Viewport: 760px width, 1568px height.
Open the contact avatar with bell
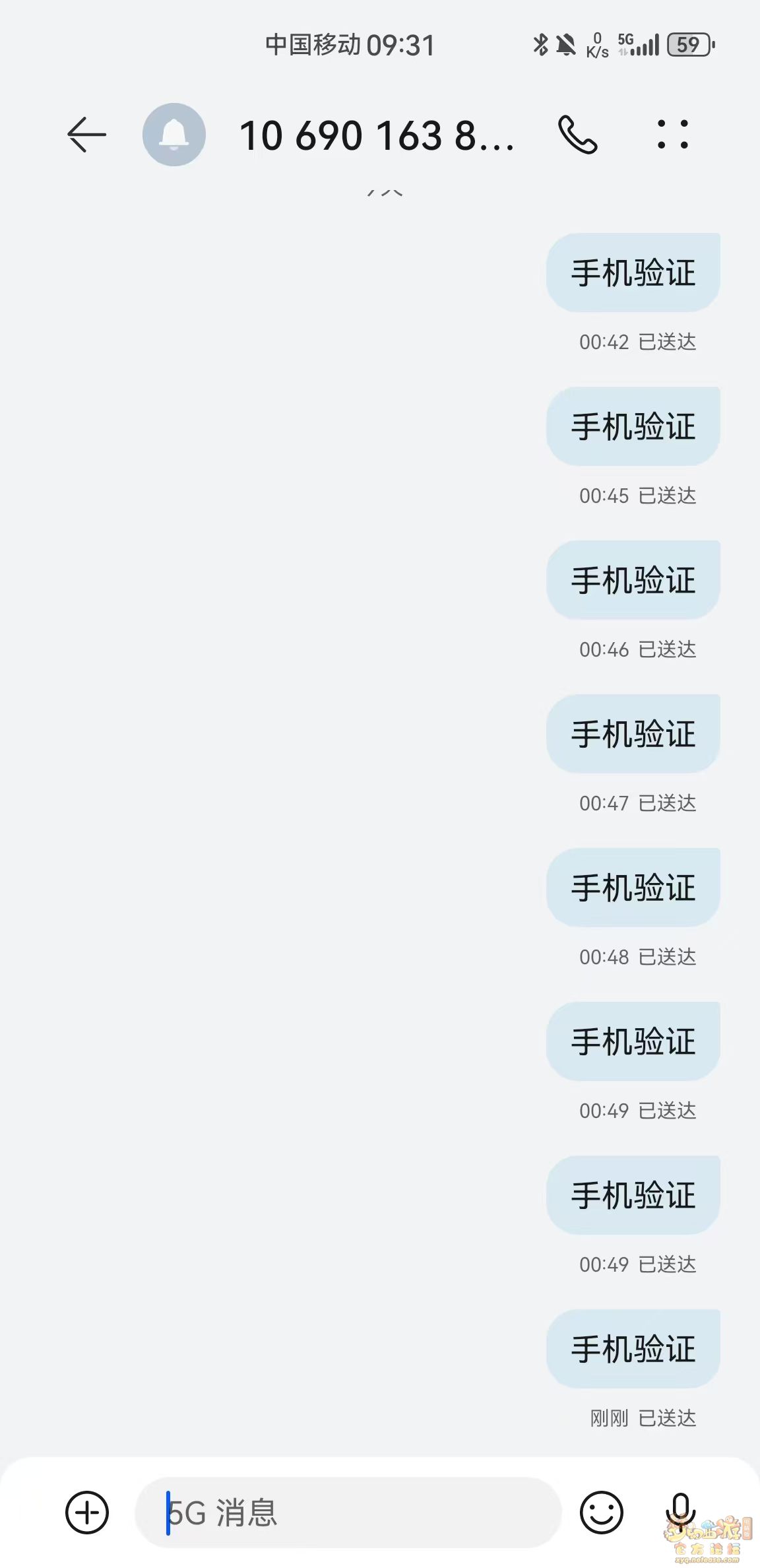point(174,135)
